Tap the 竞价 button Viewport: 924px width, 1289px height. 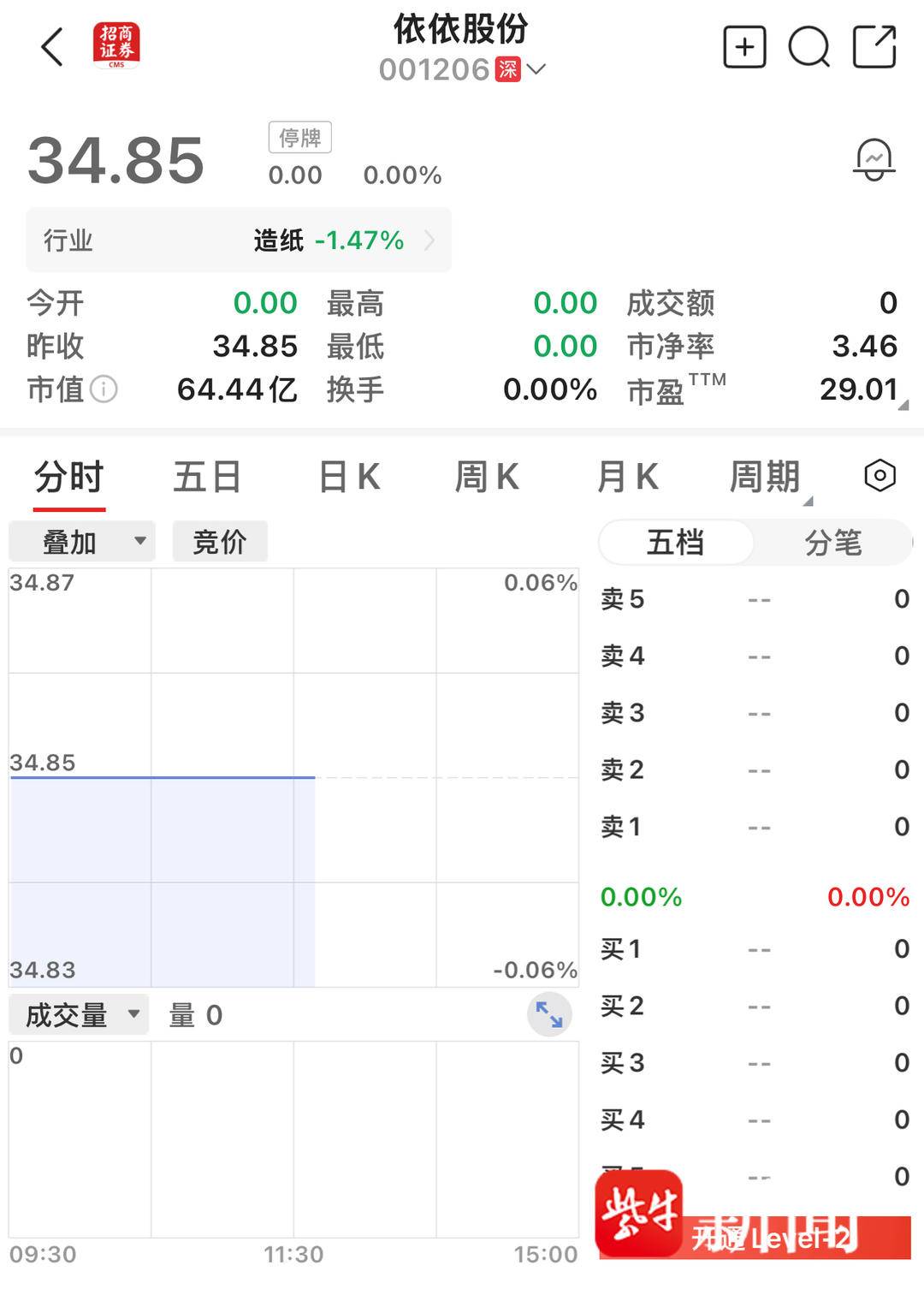click(x=220, y=542)
